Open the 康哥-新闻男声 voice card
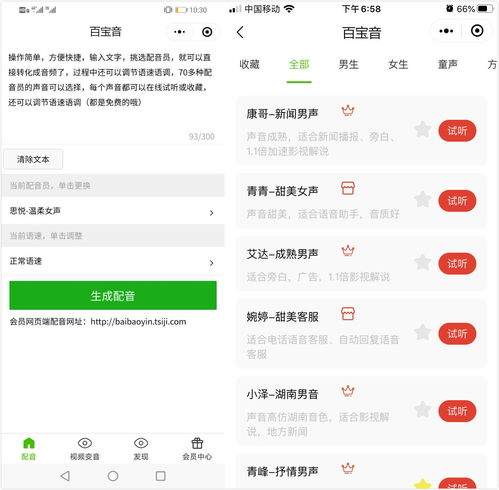Viewport: 499px width, 490px height. tap(361, 131)
